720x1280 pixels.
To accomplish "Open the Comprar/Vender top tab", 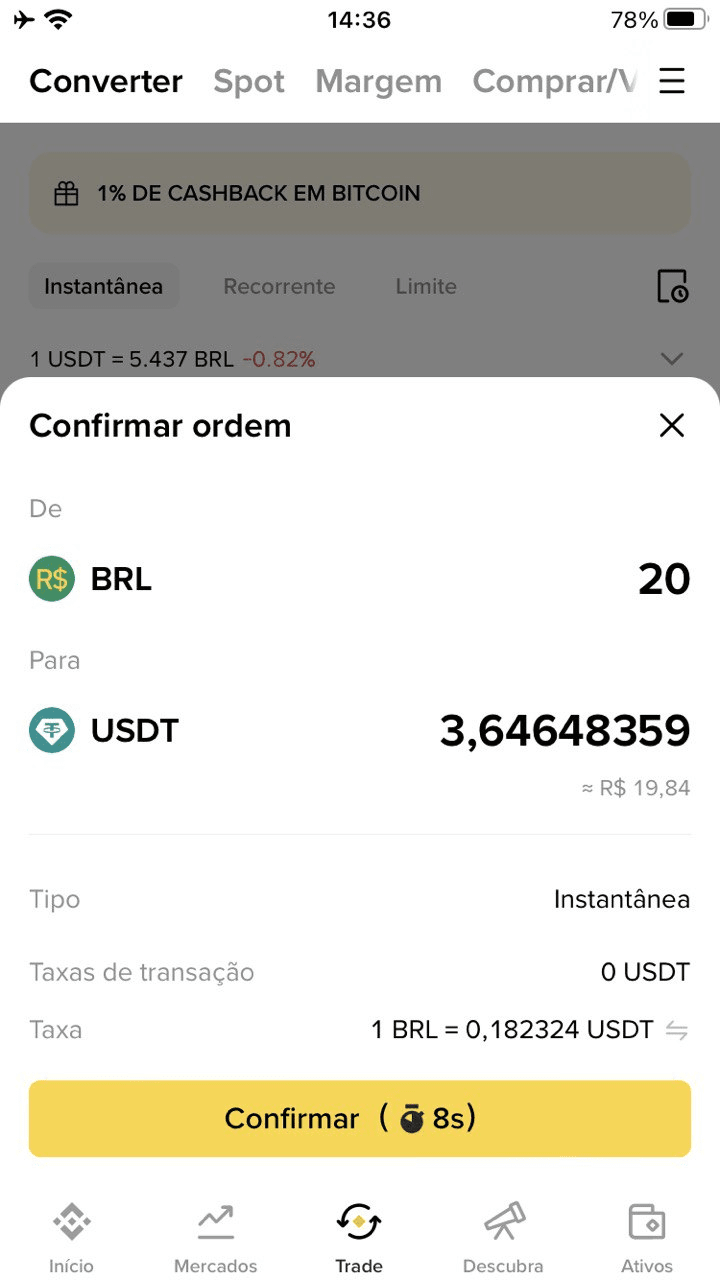I will (553, 81).
